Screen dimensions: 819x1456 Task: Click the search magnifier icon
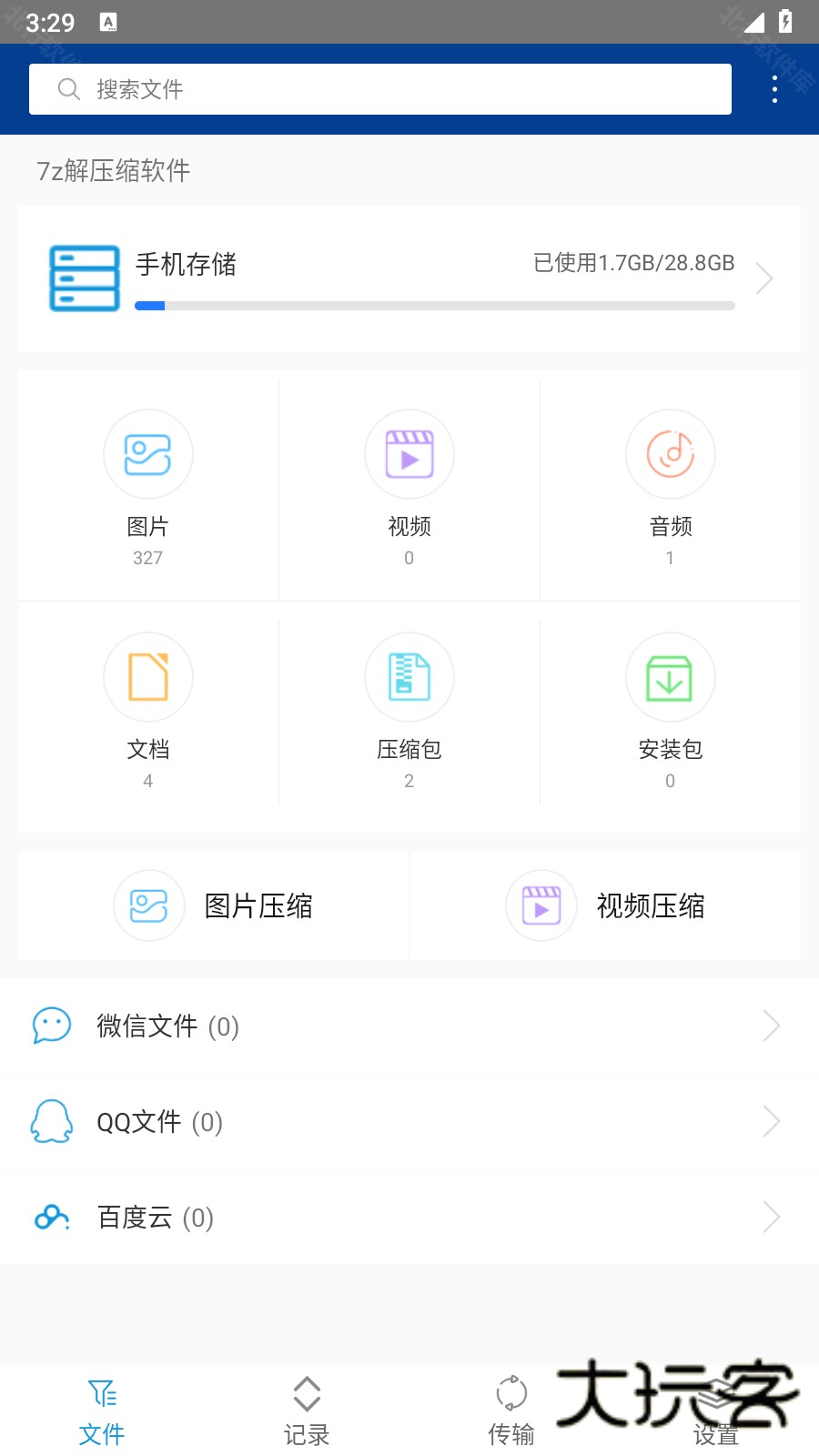[x=69, y=88]
